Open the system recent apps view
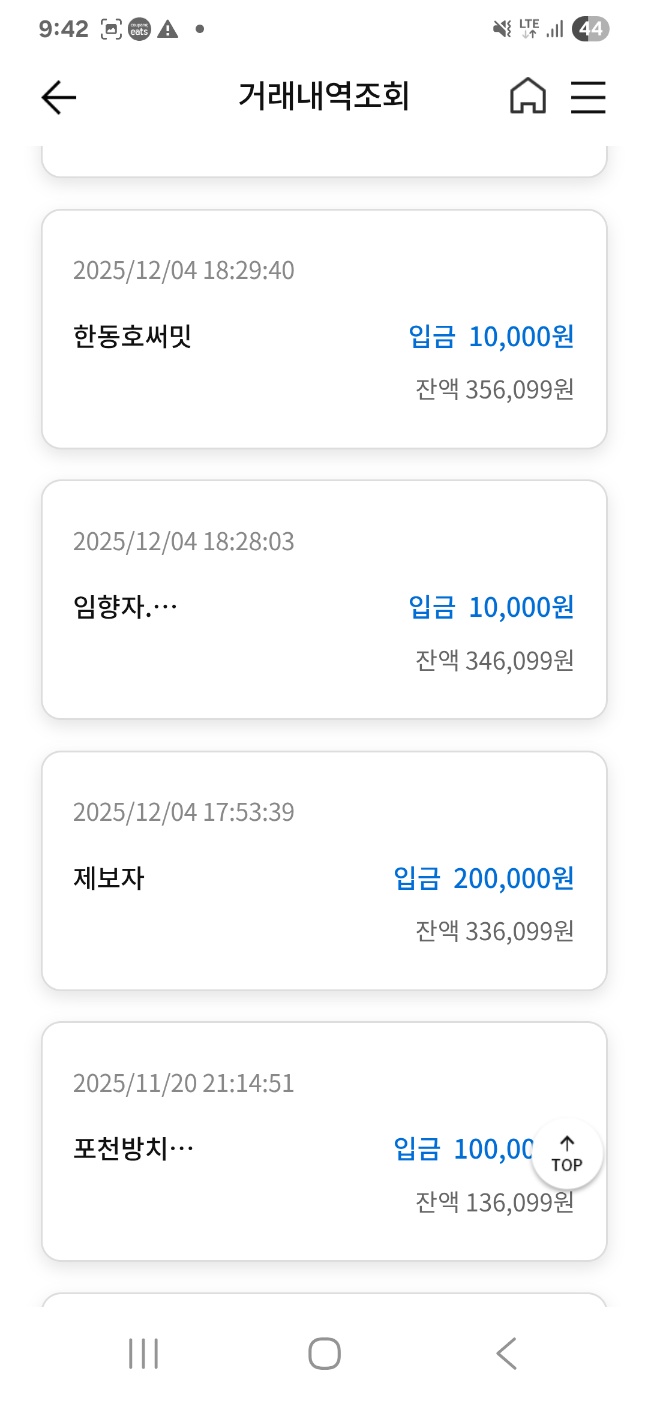 coord(144,1354)
